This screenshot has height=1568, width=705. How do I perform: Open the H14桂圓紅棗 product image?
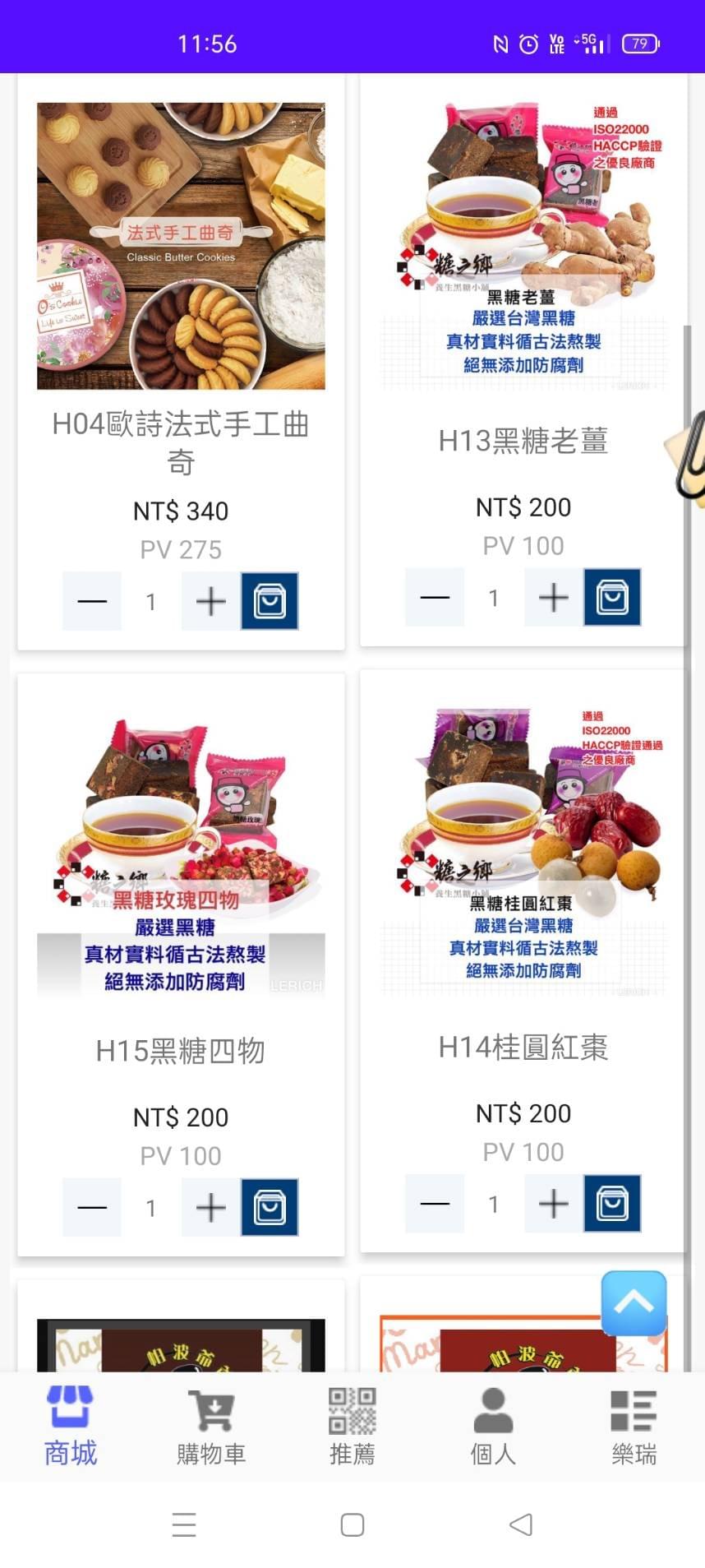523,852
